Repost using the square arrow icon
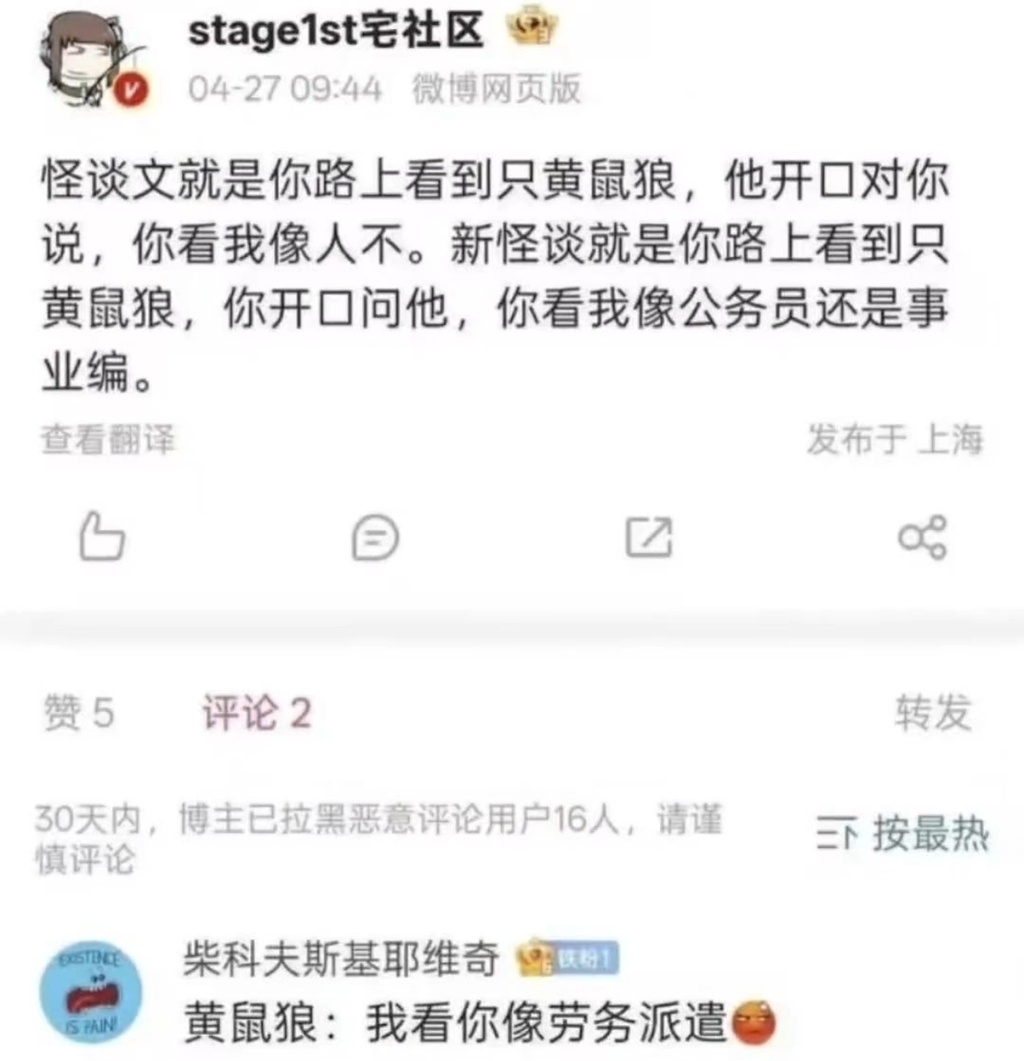 coord(648,538)
